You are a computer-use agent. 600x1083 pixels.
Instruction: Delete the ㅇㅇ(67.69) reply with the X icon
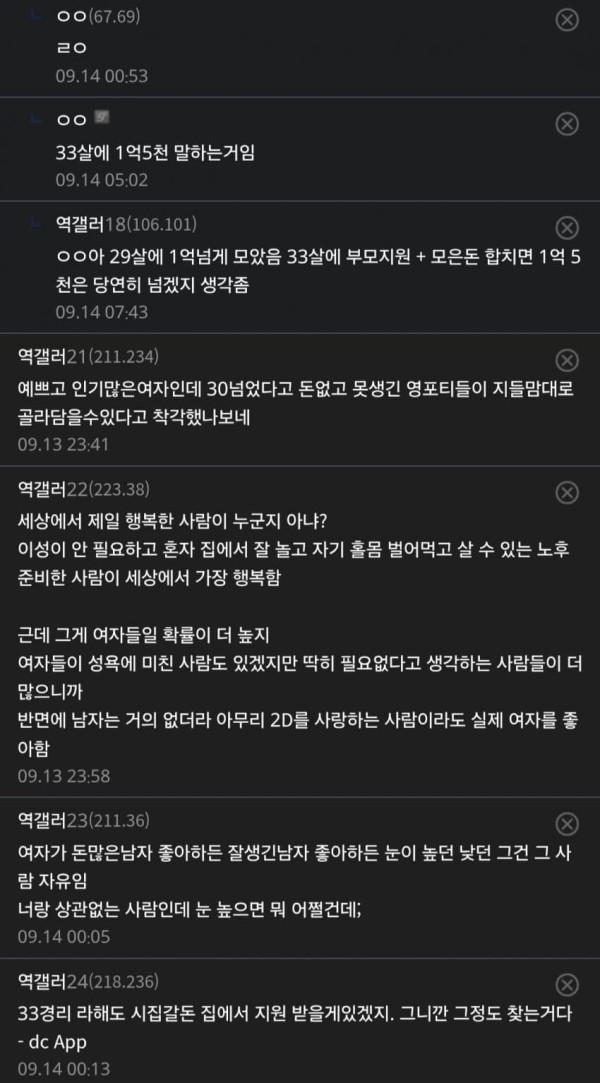click(567, 20)
